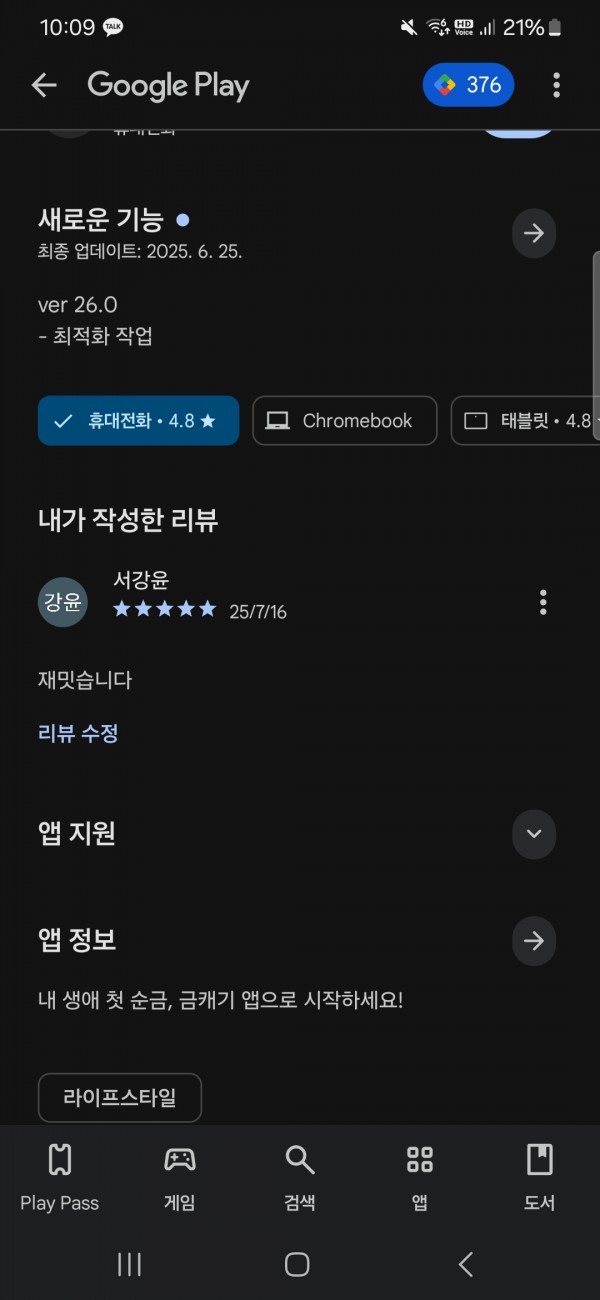Select the Chromebook chip
600x1300 pixels.
coord(344,421)
